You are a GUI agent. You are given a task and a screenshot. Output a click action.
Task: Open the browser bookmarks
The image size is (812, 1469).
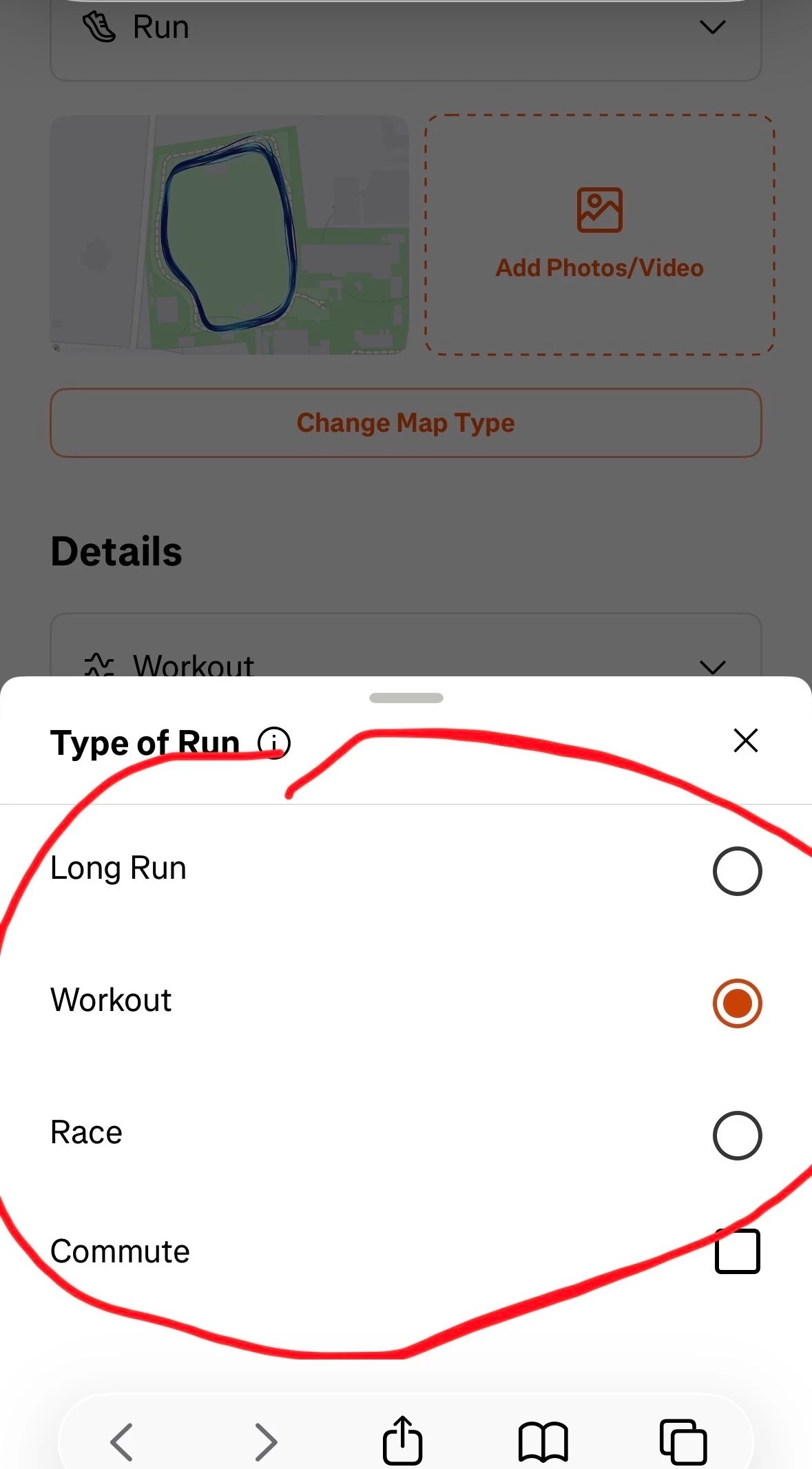click(x=543, y=1441)
